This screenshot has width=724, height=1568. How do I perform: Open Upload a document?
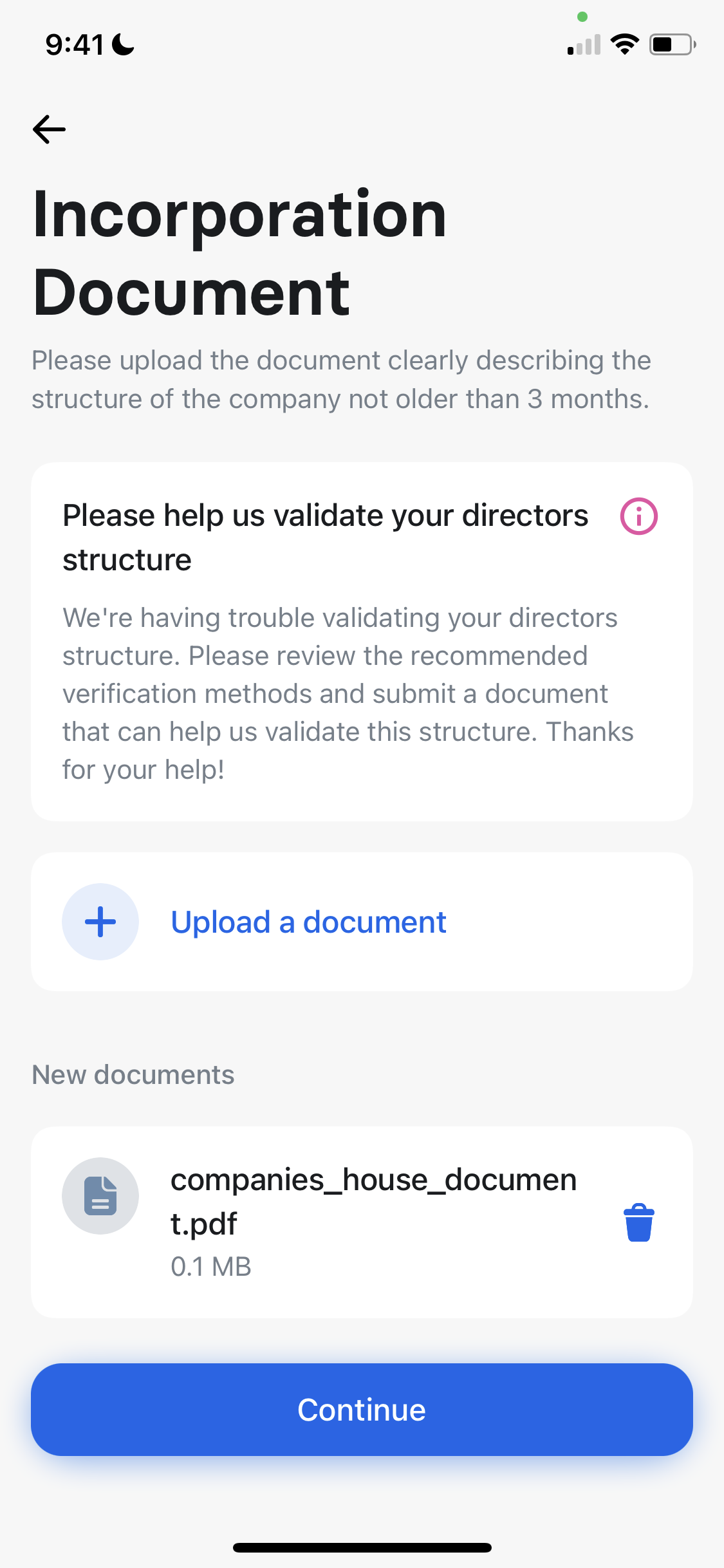[308, 921]
